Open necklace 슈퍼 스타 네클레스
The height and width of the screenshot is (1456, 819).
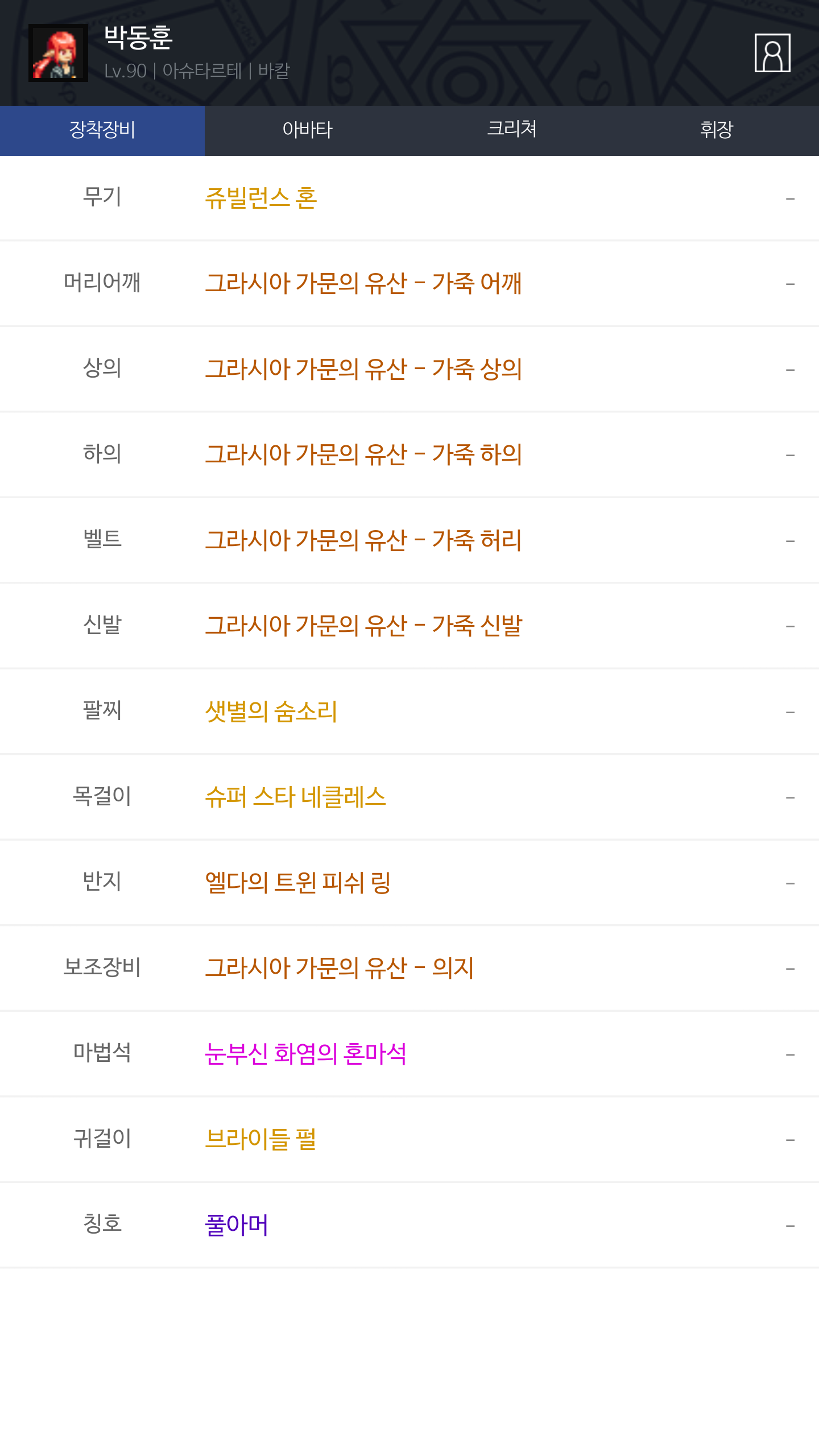pyautogui.click(x=295, y=797)
